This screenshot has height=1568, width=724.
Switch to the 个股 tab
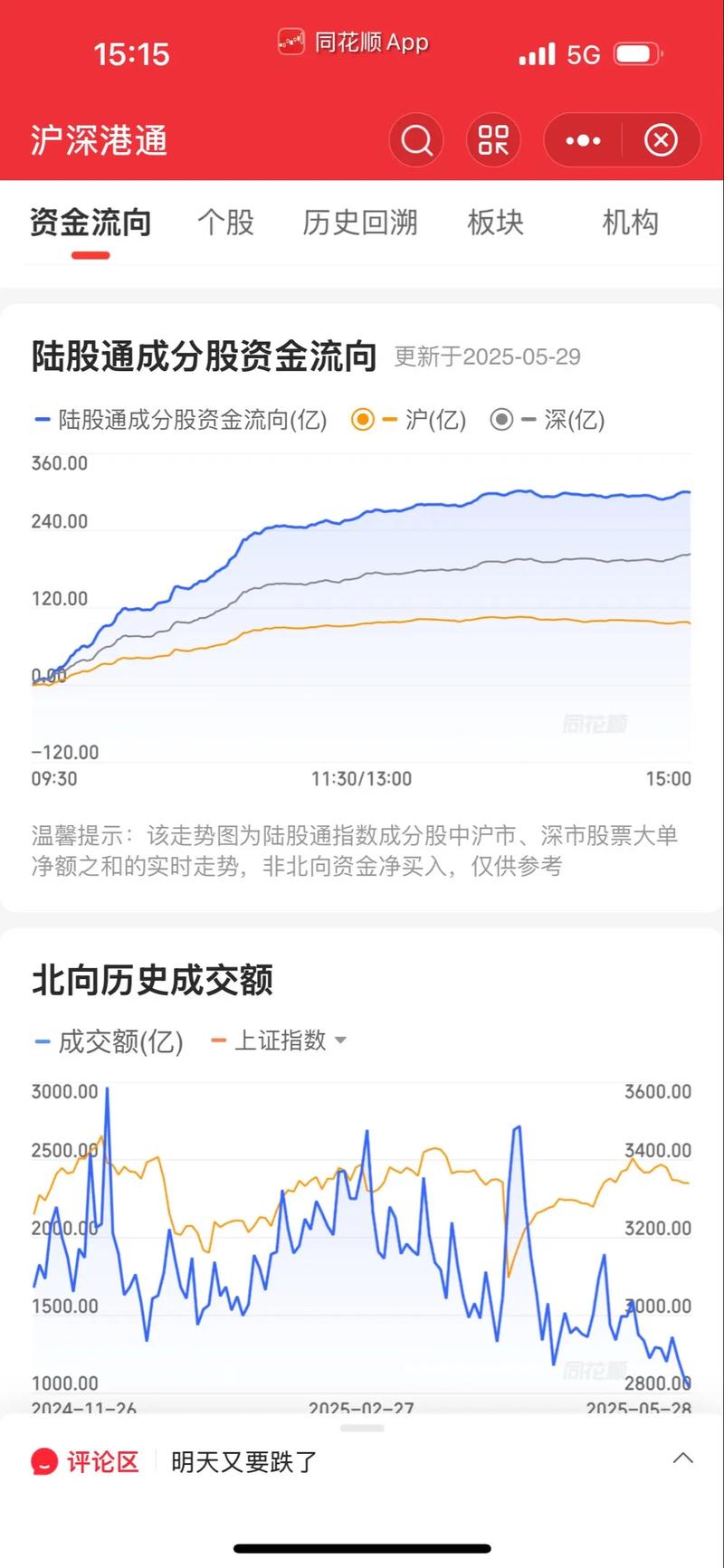226,223
